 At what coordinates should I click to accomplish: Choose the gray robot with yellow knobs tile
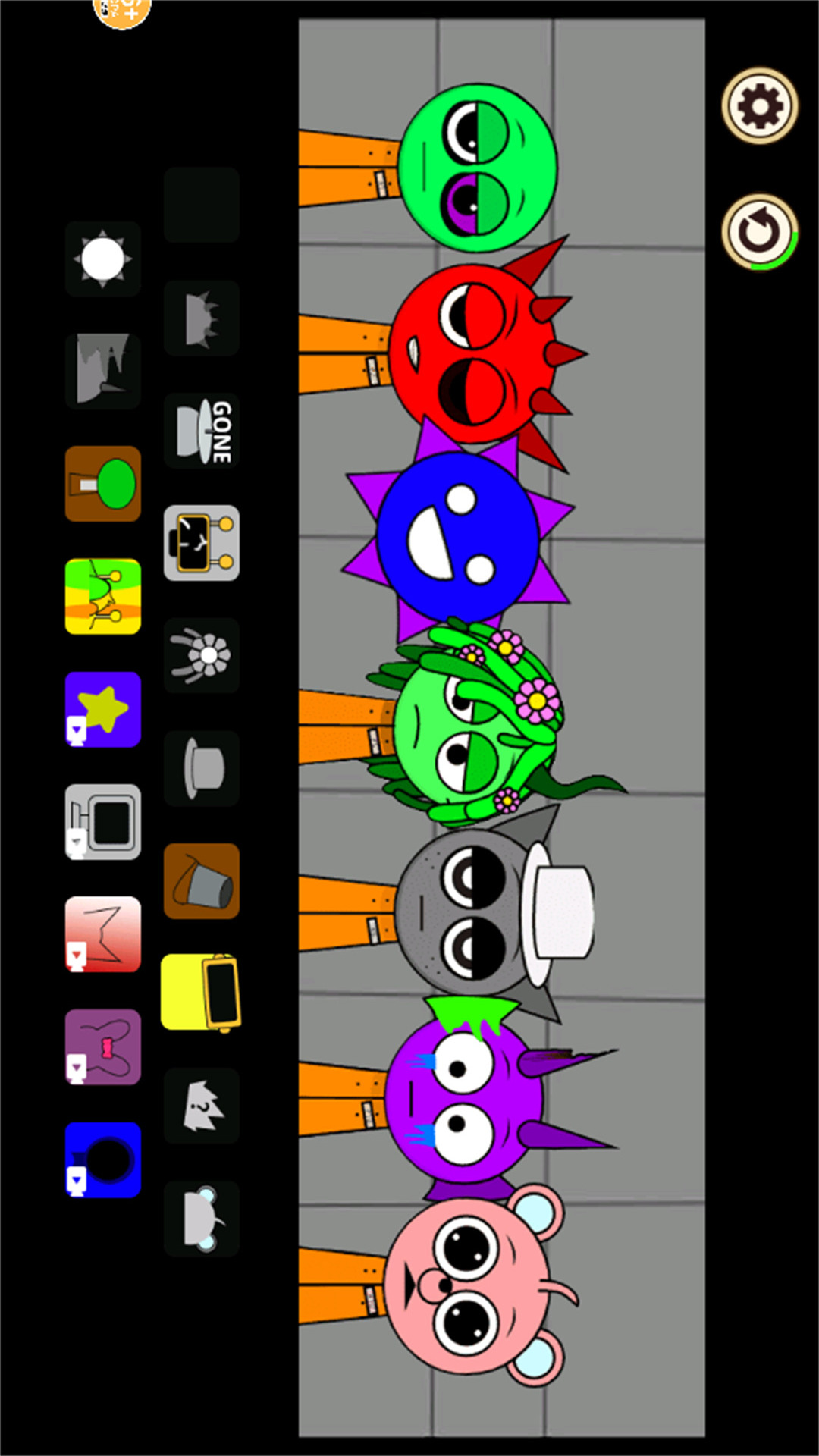[x=202, y=543]
